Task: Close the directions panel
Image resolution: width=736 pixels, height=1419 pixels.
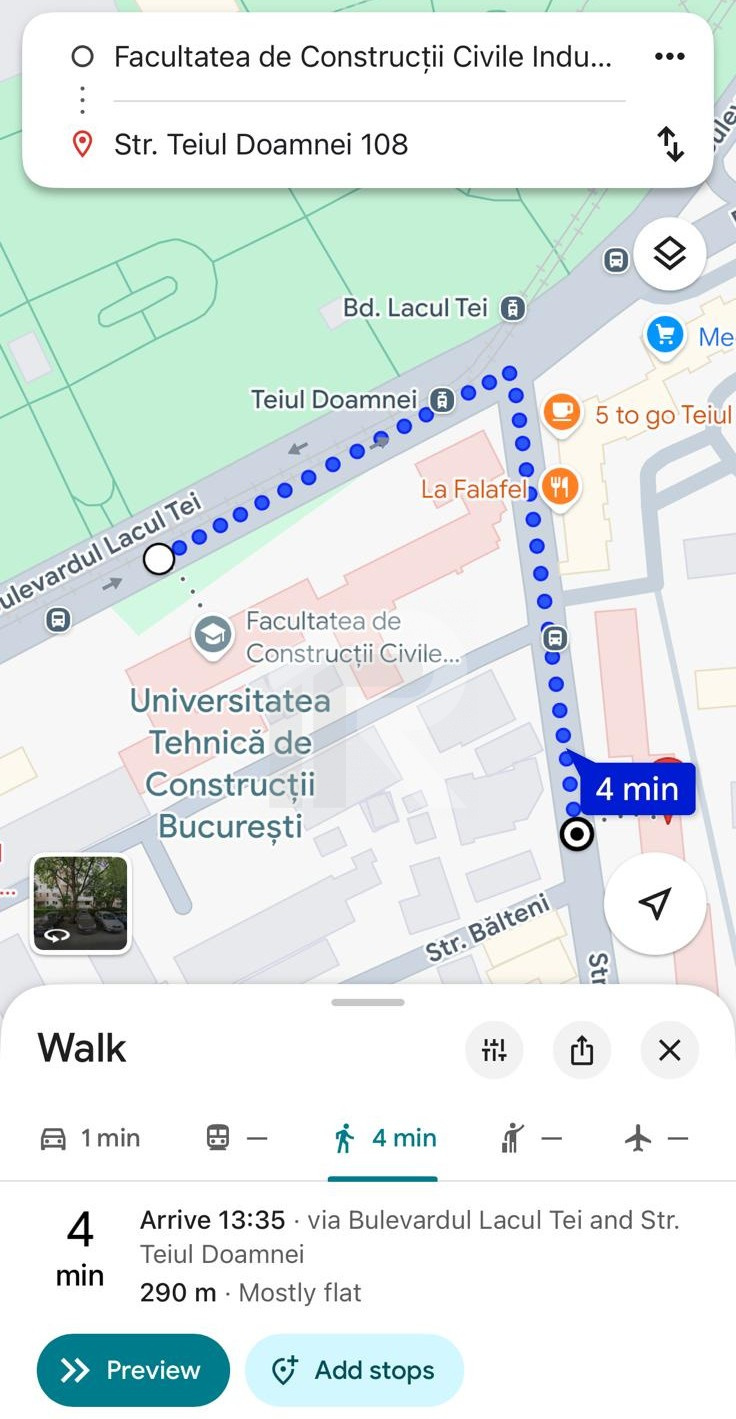Action: [669, 1050]
